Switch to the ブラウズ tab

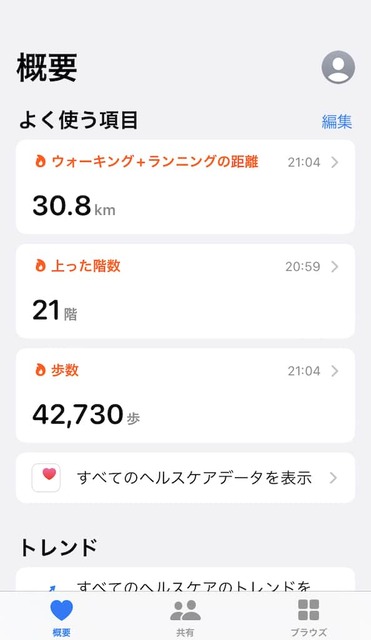[x=309, y=617]
